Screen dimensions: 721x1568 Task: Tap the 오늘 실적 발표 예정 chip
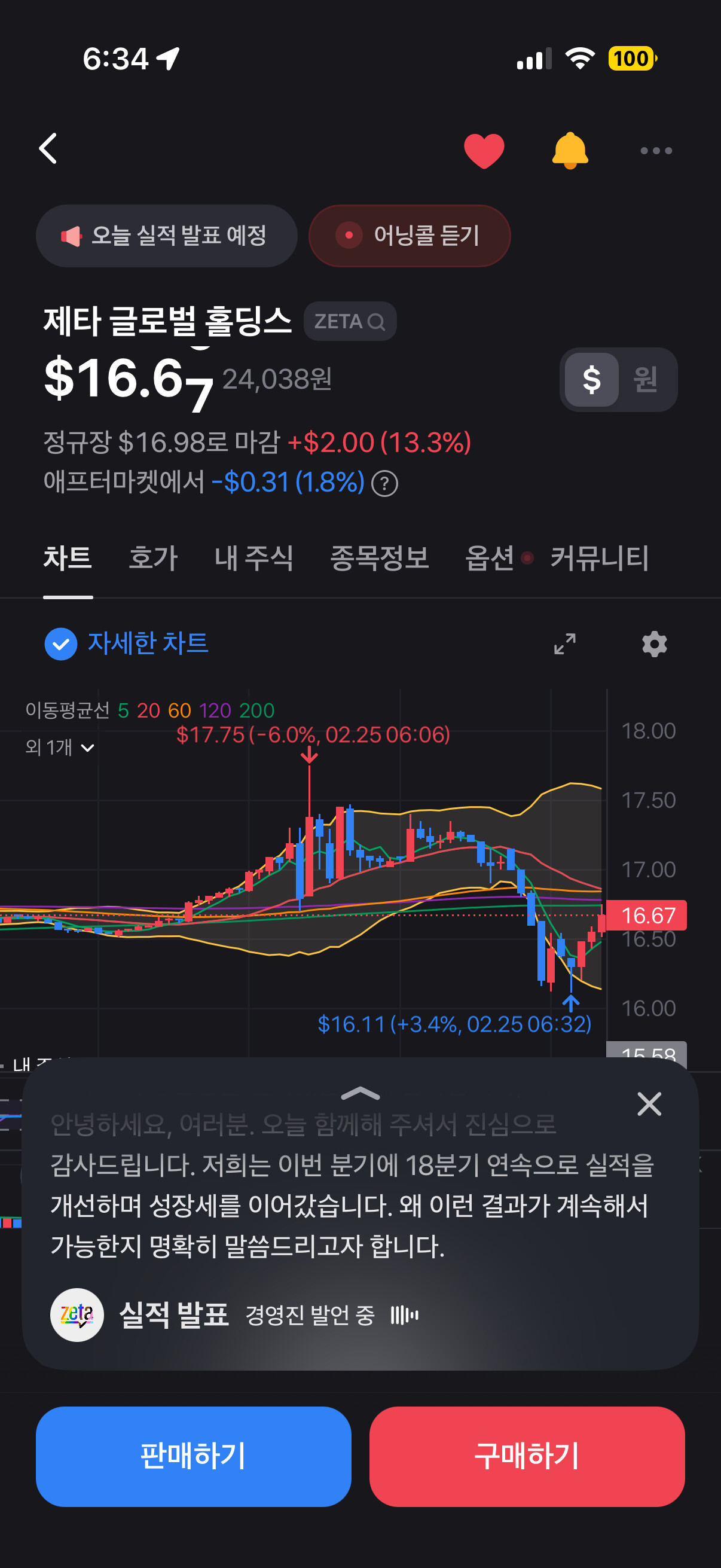166,236
